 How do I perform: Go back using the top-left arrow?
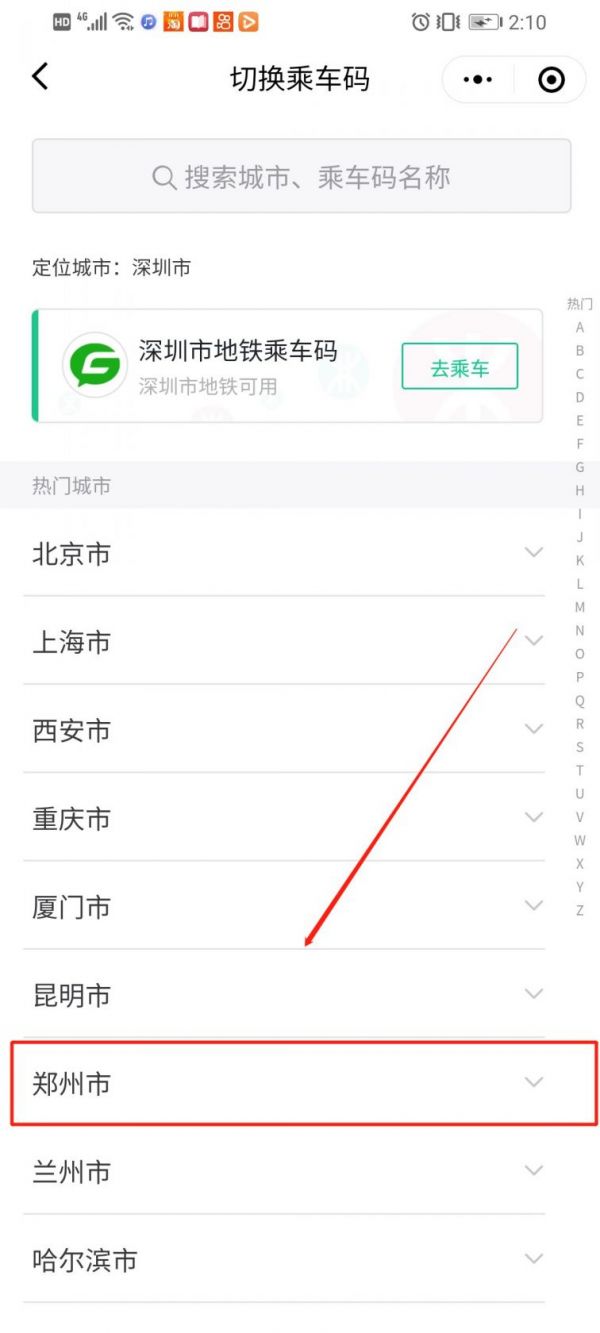click(x=40, y=77)
